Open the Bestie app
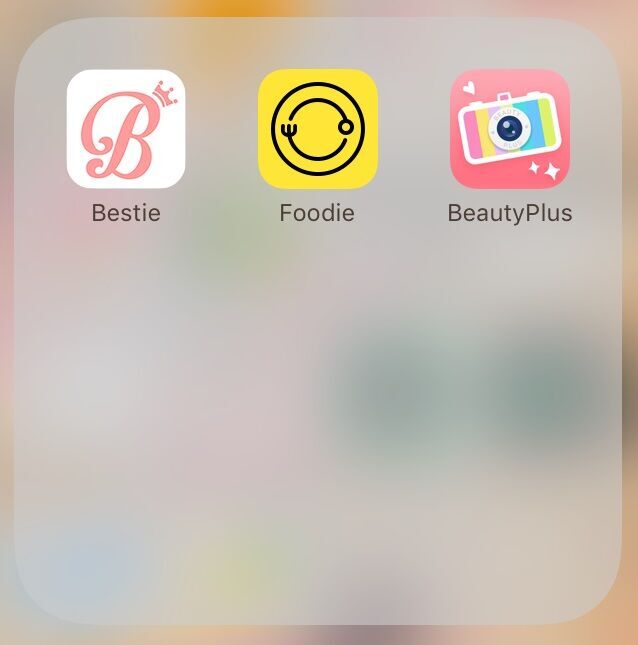638x645 pixels. pos(126,129)
